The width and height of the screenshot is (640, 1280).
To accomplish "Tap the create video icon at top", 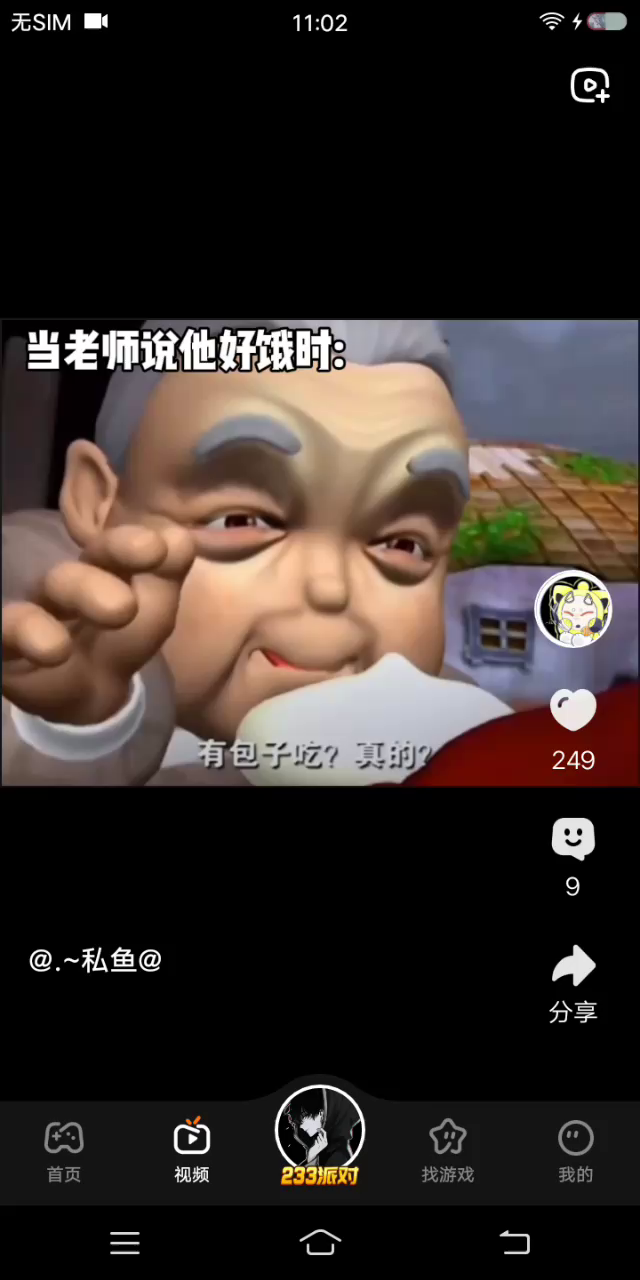I will [x=590, y=86].
